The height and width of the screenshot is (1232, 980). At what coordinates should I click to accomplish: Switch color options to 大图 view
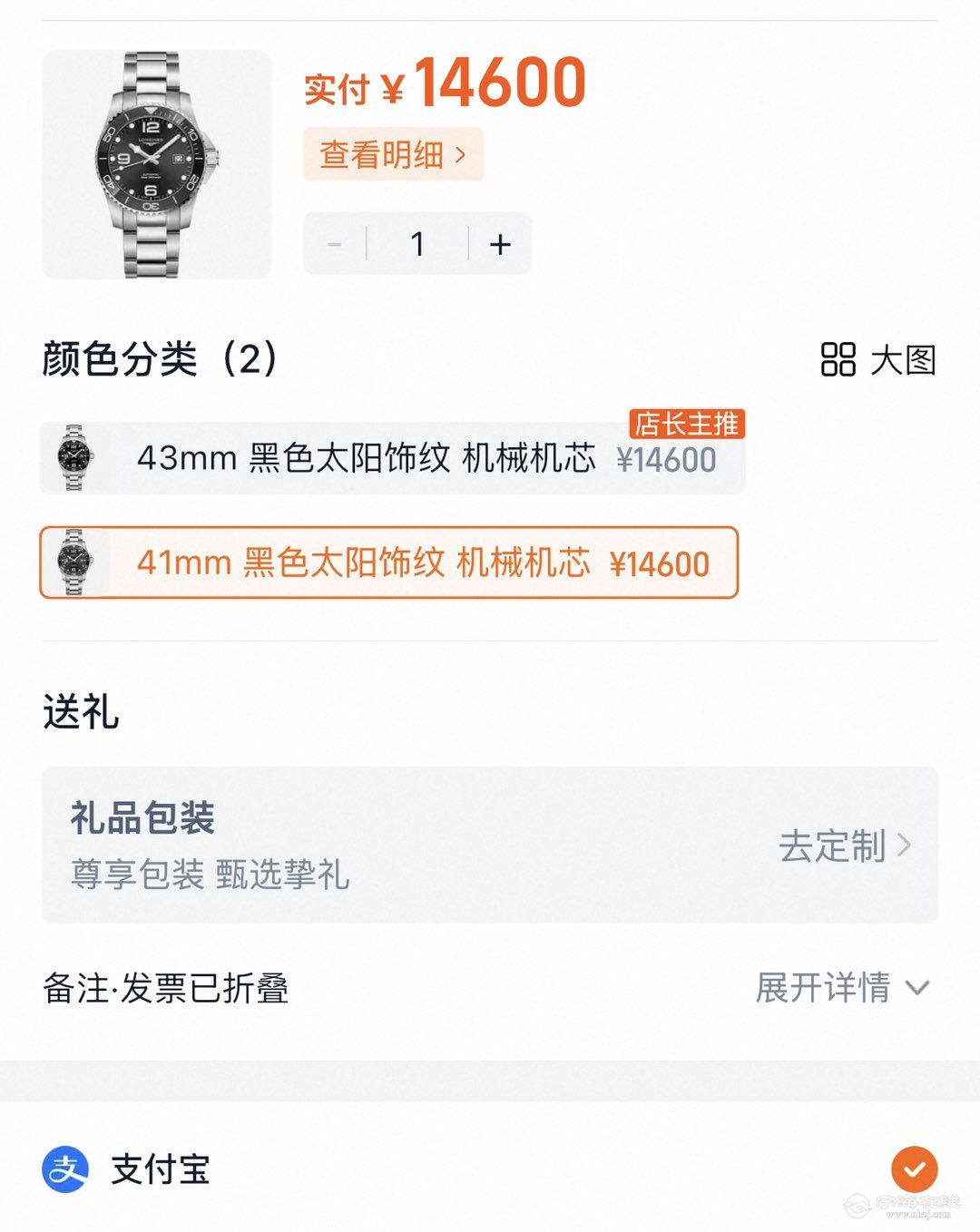pos(877,359)
